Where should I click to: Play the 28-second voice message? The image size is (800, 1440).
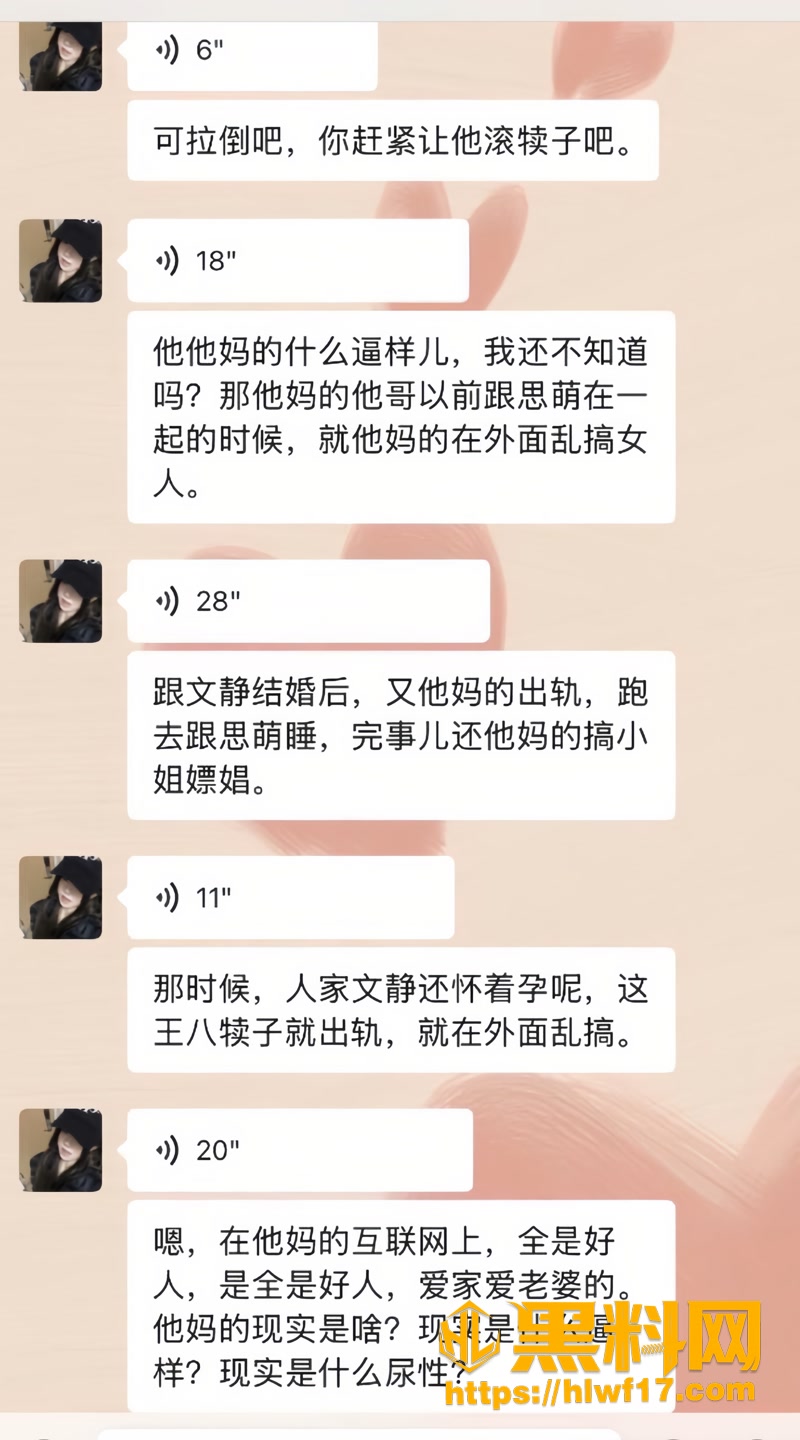[x=308, y=601]
